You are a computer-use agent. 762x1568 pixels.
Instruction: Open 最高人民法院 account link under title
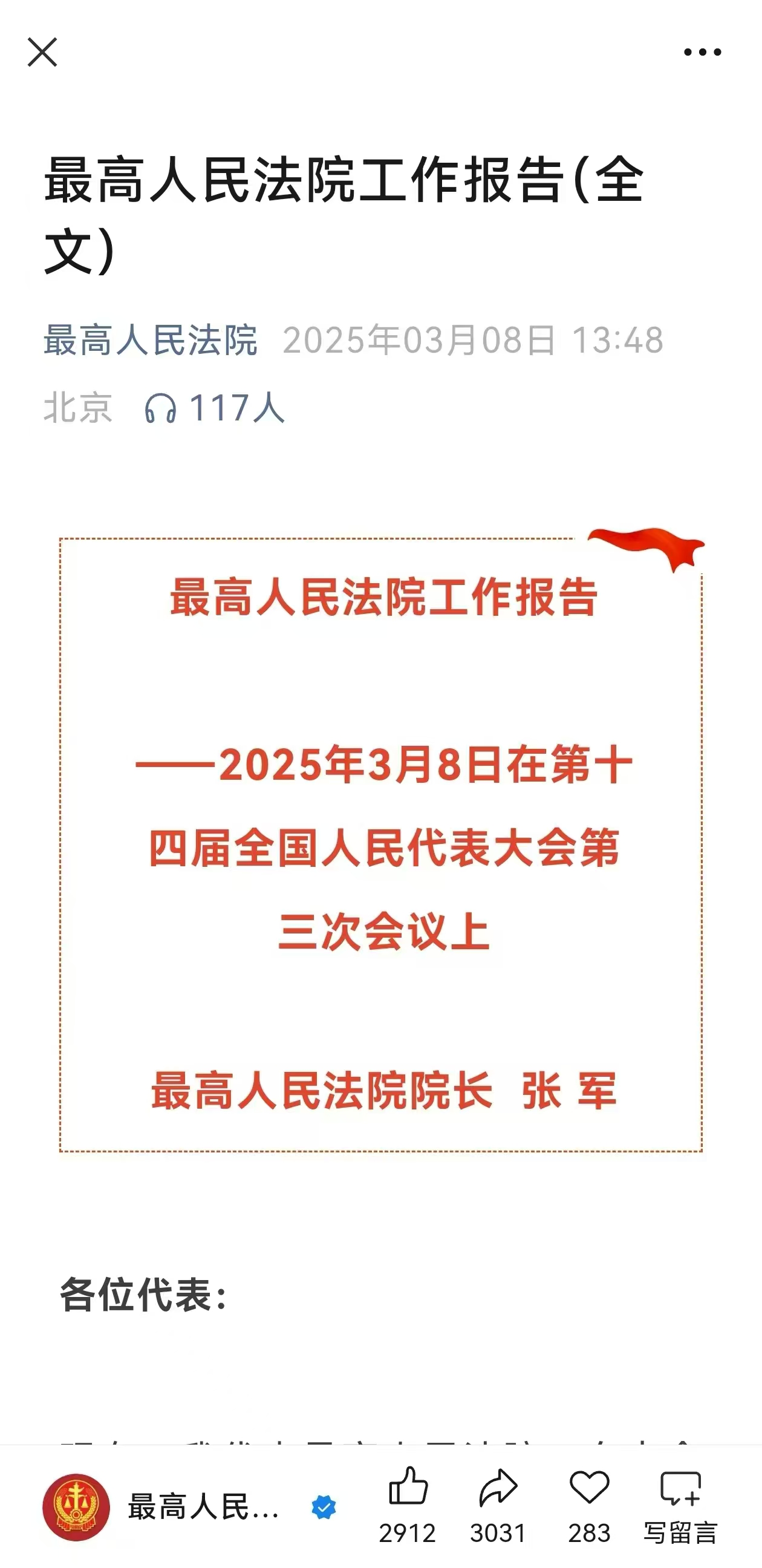(x=151, y=339)
